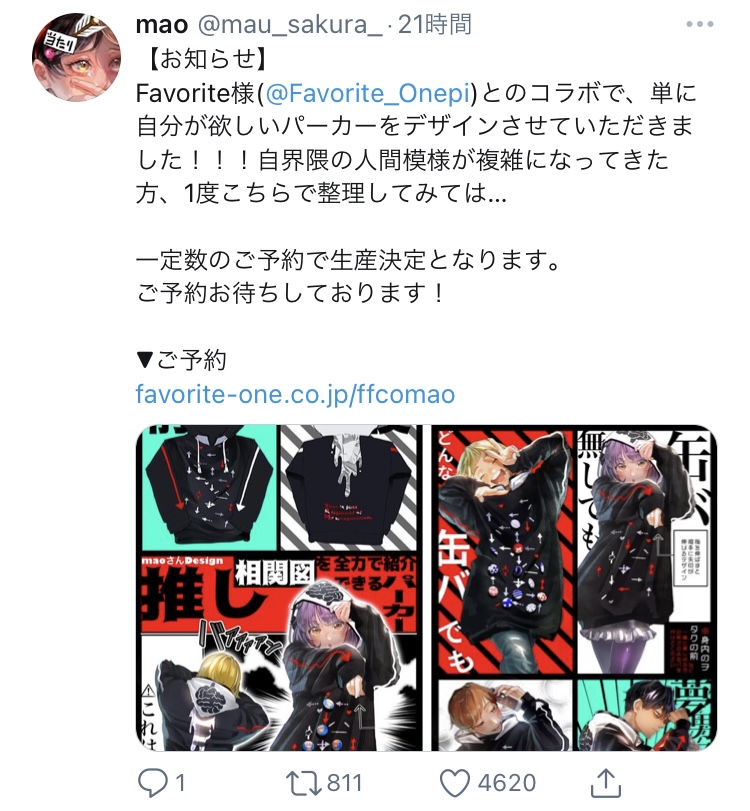Screen dimensions: 750x811
Task: Reply to mao's tweet
Action: (151, 781)
